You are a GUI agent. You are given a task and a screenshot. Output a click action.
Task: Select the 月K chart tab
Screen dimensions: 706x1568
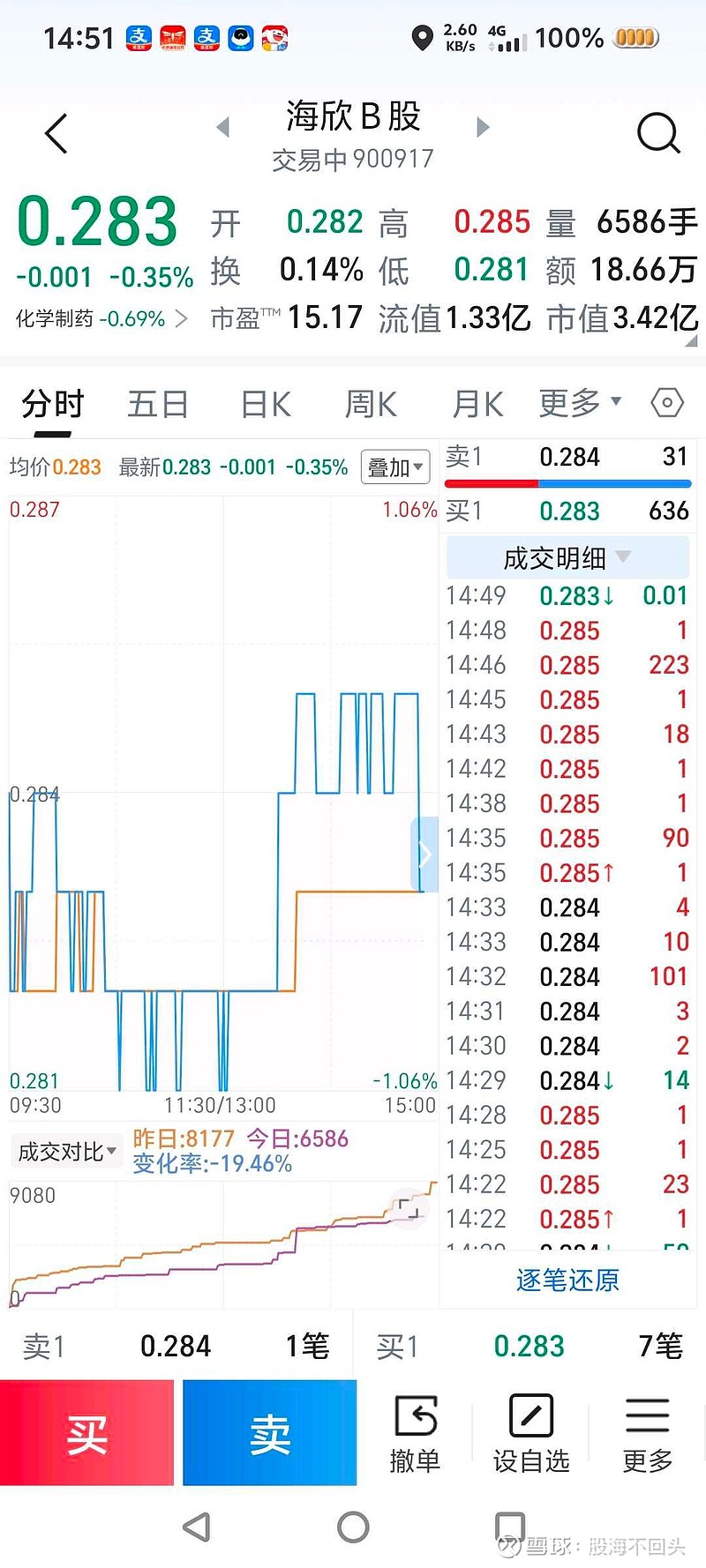(477, 405)
